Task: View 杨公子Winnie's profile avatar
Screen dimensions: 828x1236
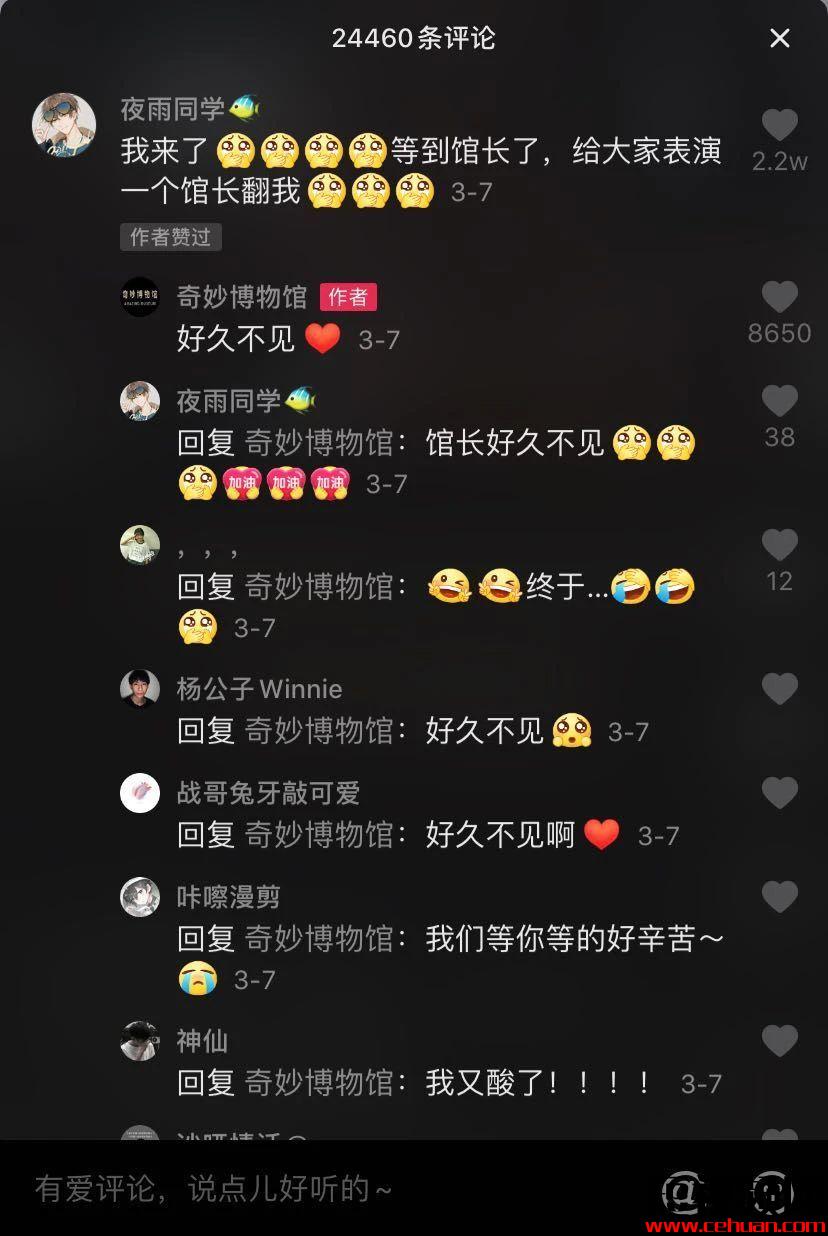Action: [x=140, y=689]
